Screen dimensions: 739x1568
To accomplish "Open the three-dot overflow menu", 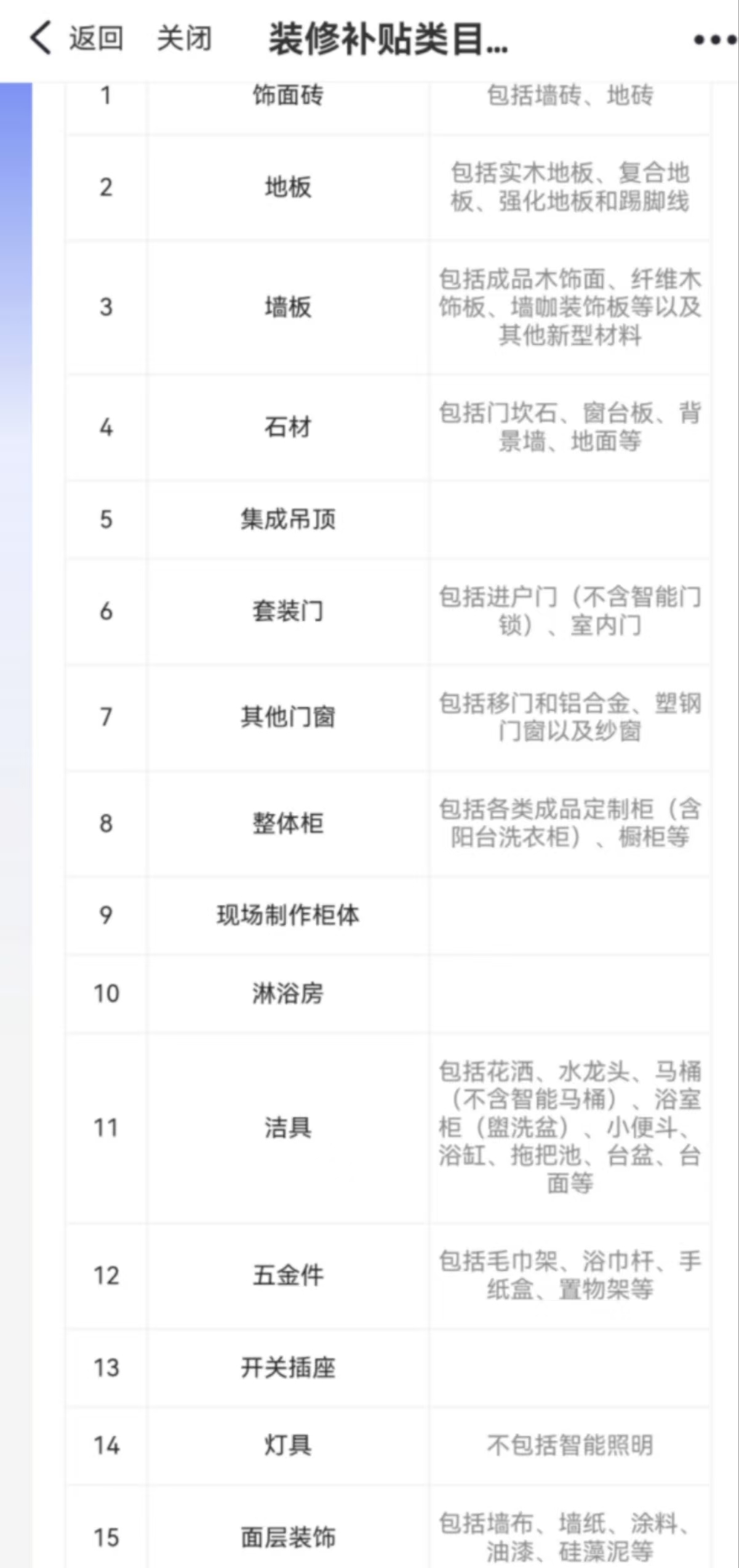I will 714,40.
